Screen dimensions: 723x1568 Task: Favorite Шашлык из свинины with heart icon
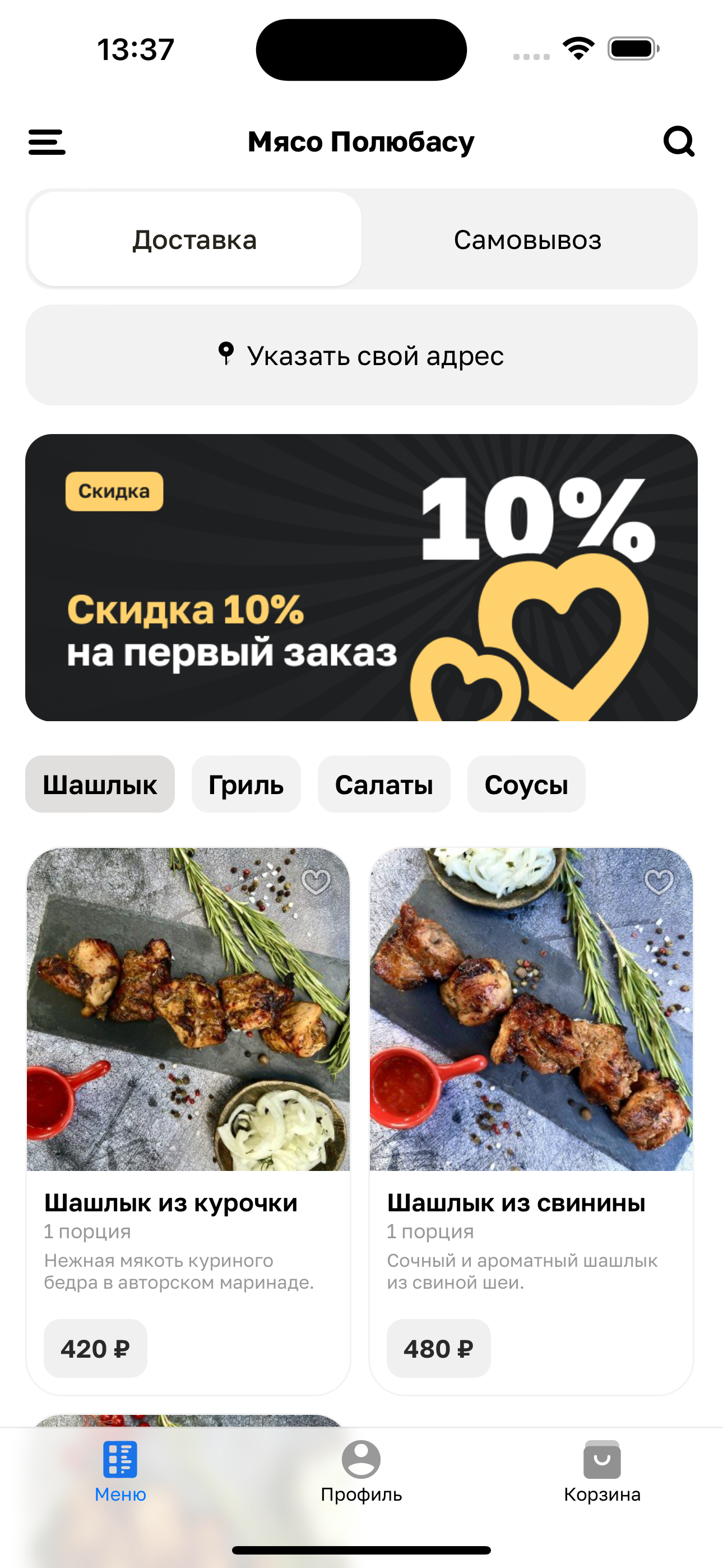click(x=659, y=882)
